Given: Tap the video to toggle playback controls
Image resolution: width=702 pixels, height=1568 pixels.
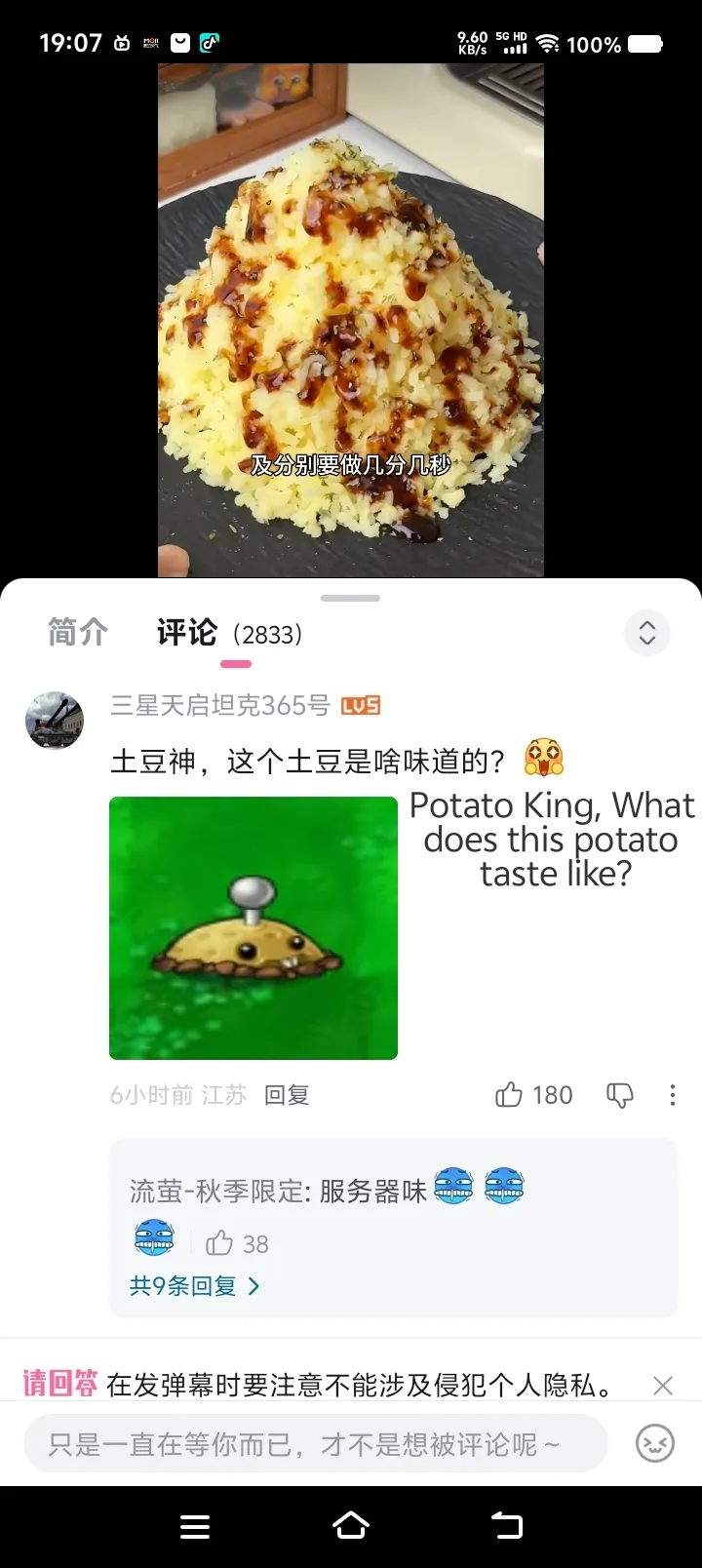Looking at the screenshot, I should pyautogui.click(x=351, y=320).
